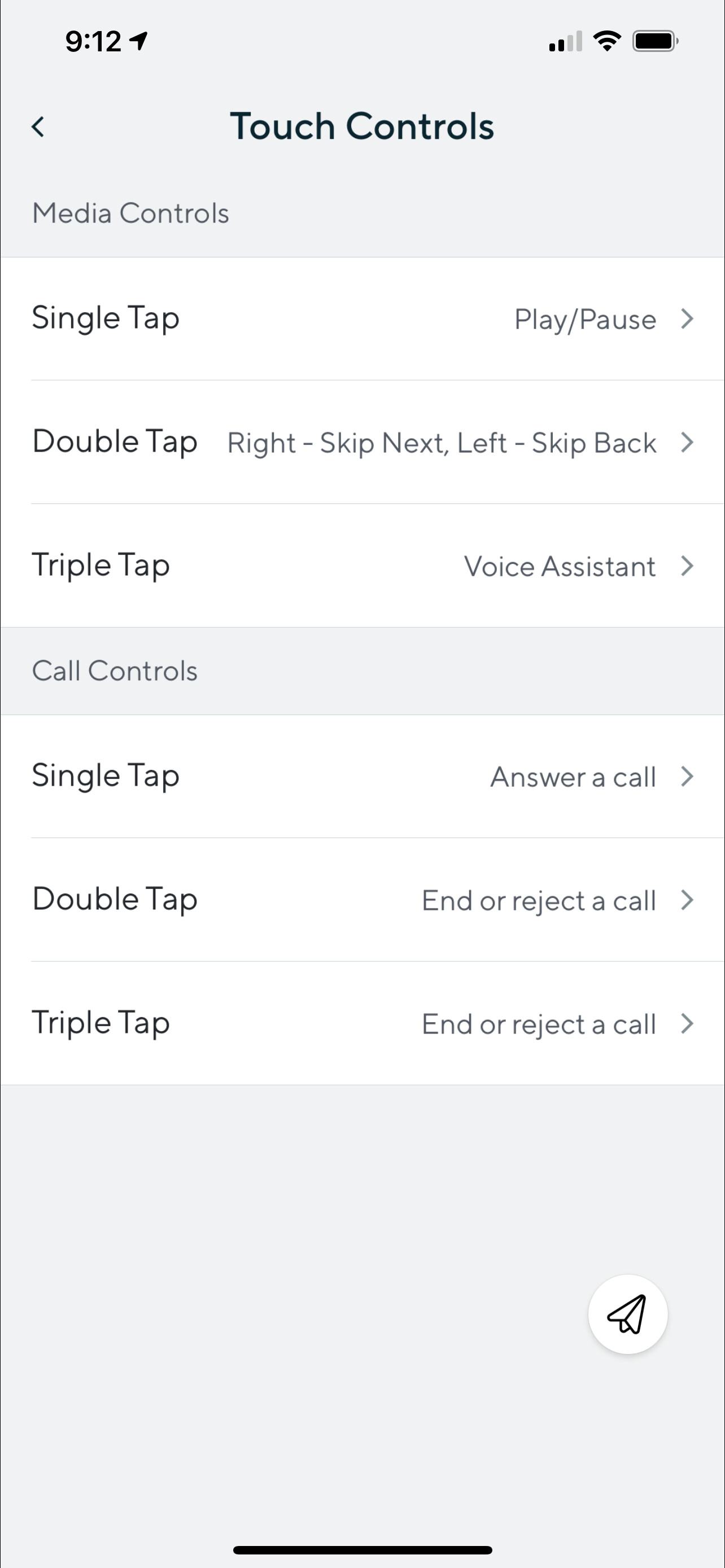
Task: Open Triple Tap setting under Call Controls
Action: coord(362,1023)
